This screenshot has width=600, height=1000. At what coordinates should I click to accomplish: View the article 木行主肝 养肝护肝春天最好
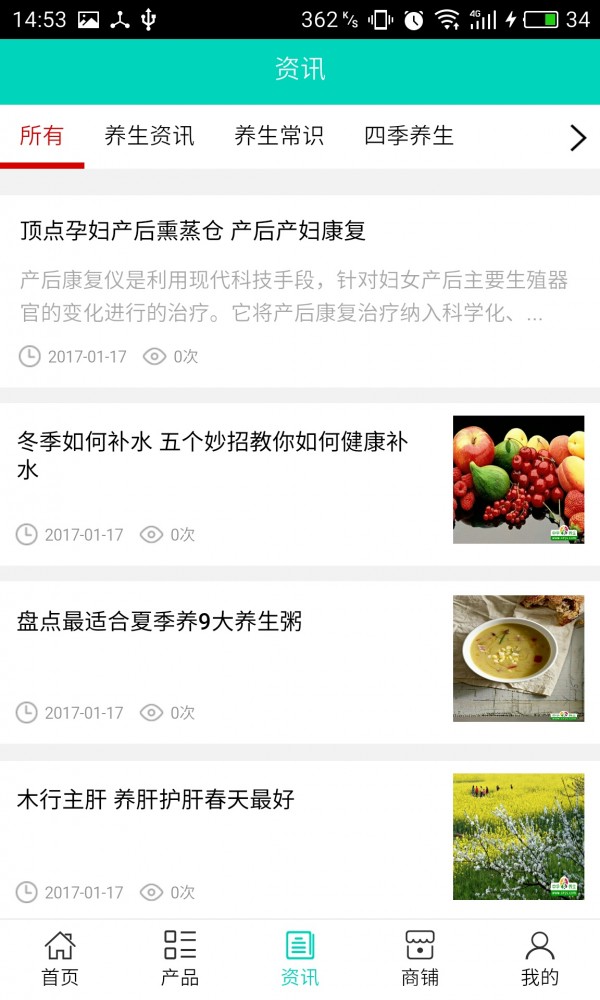156,800
